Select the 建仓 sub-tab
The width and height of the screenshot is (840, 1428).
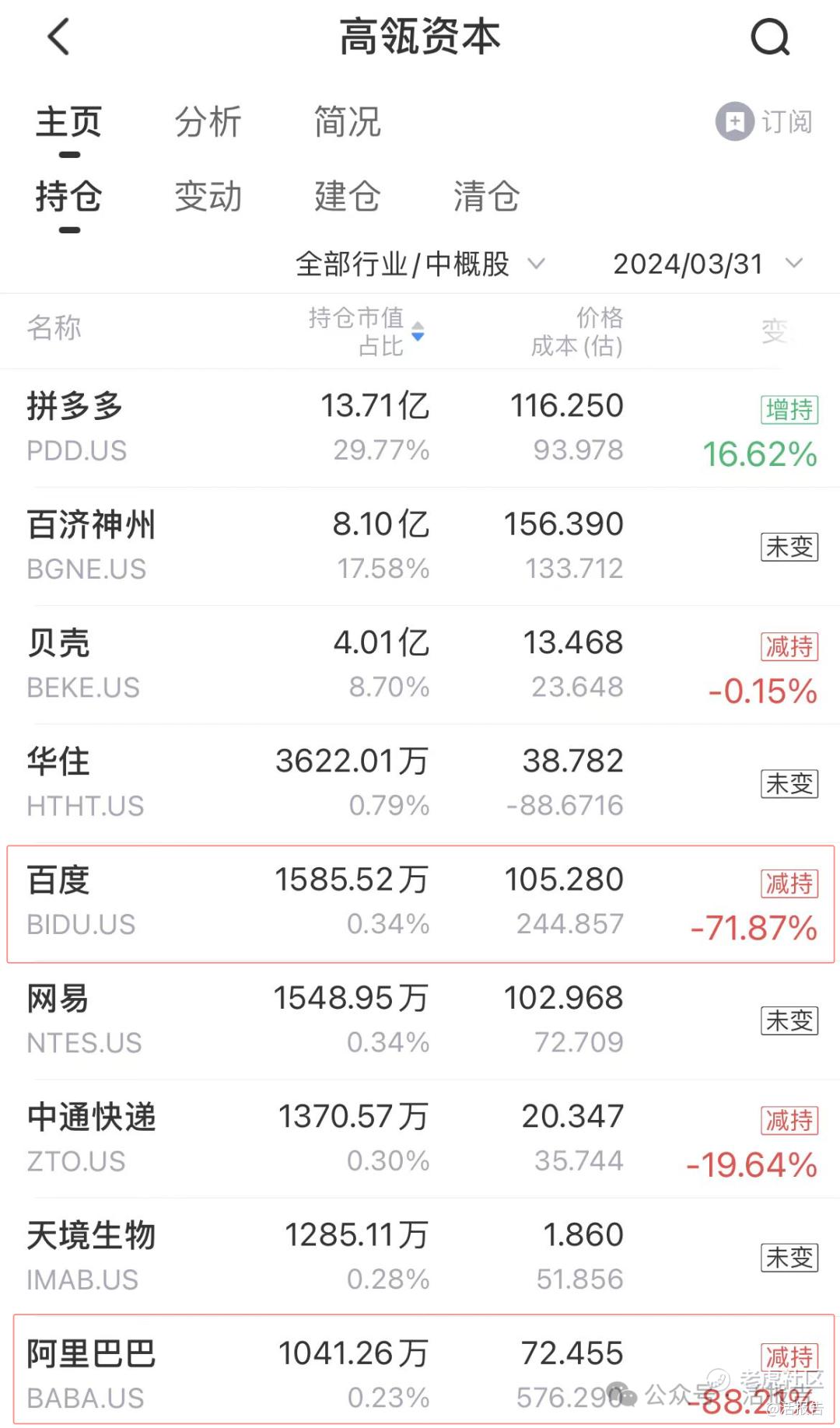347,196
